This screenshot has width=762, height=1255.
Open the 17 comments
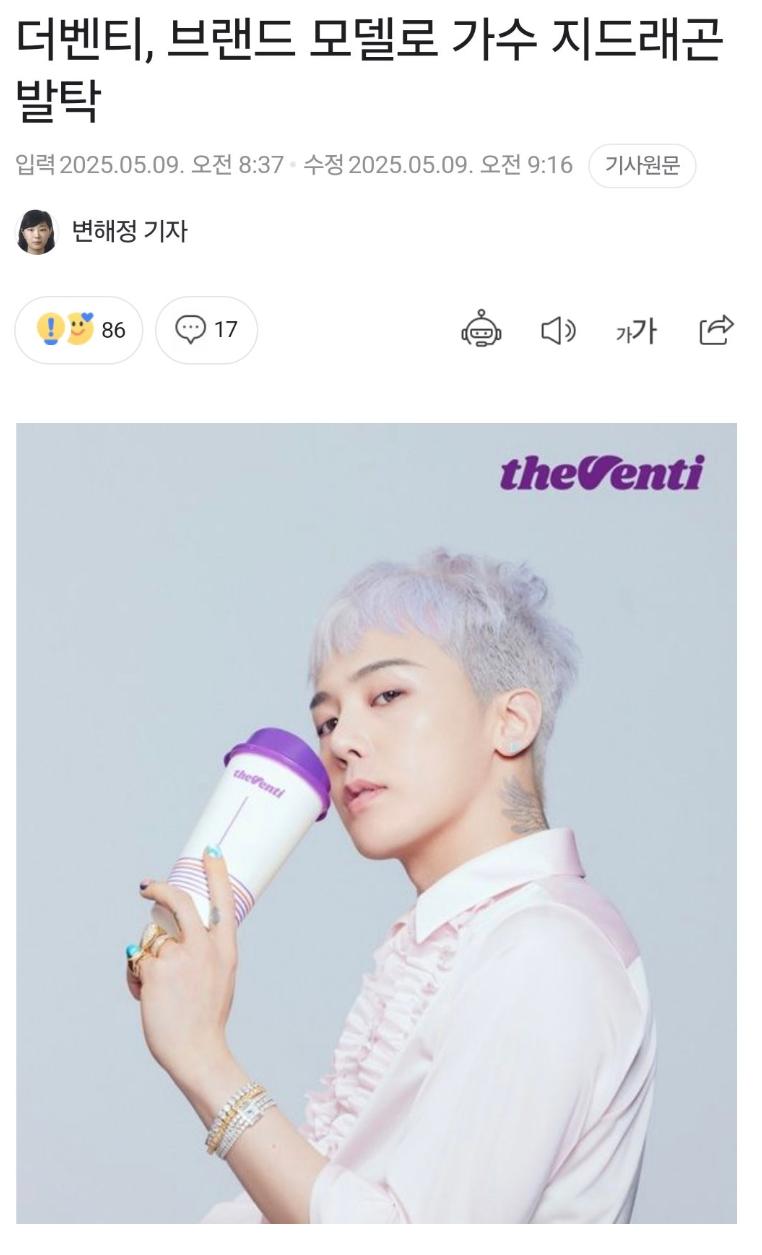(206, 329)
